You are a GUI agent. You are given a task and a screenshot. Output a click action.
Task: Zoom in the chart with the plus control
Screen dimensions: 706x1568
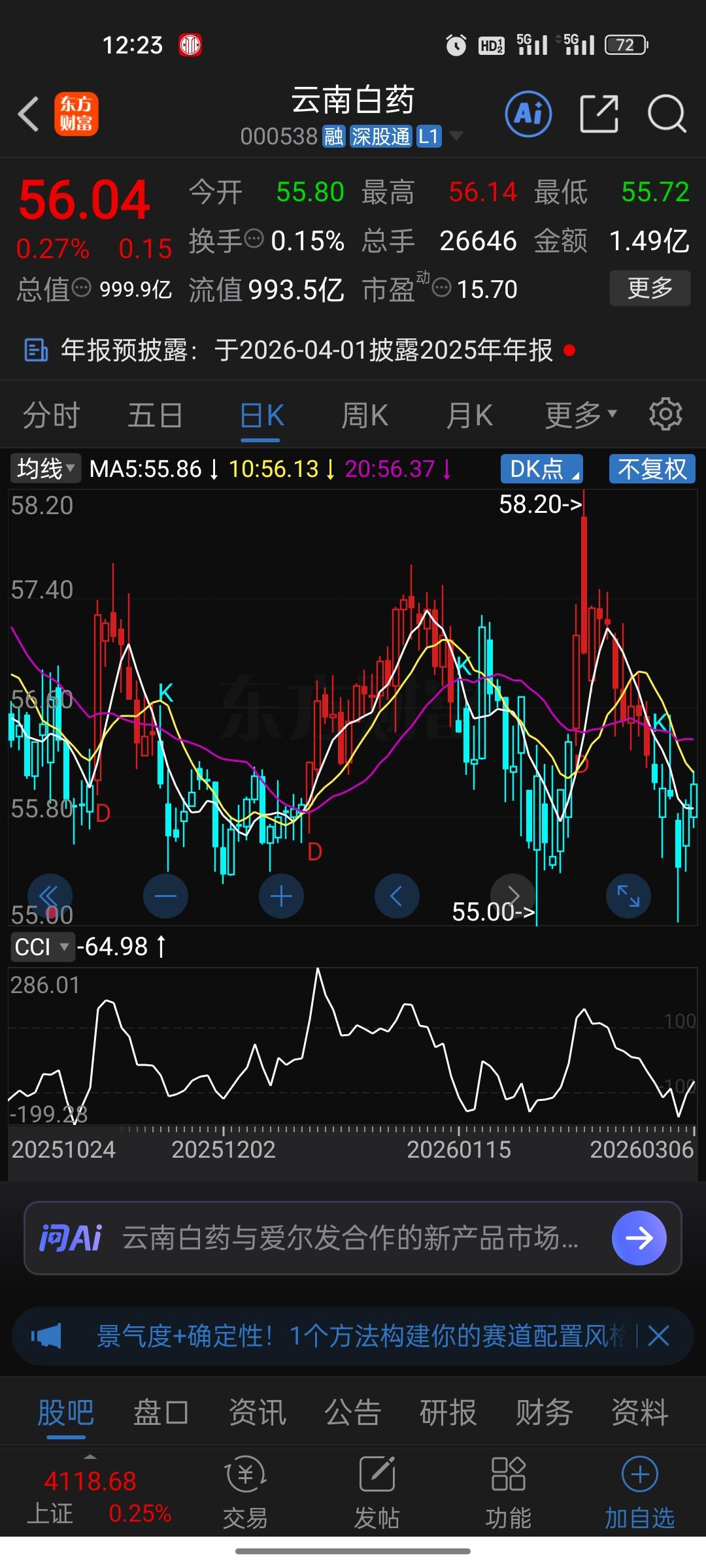281,896
